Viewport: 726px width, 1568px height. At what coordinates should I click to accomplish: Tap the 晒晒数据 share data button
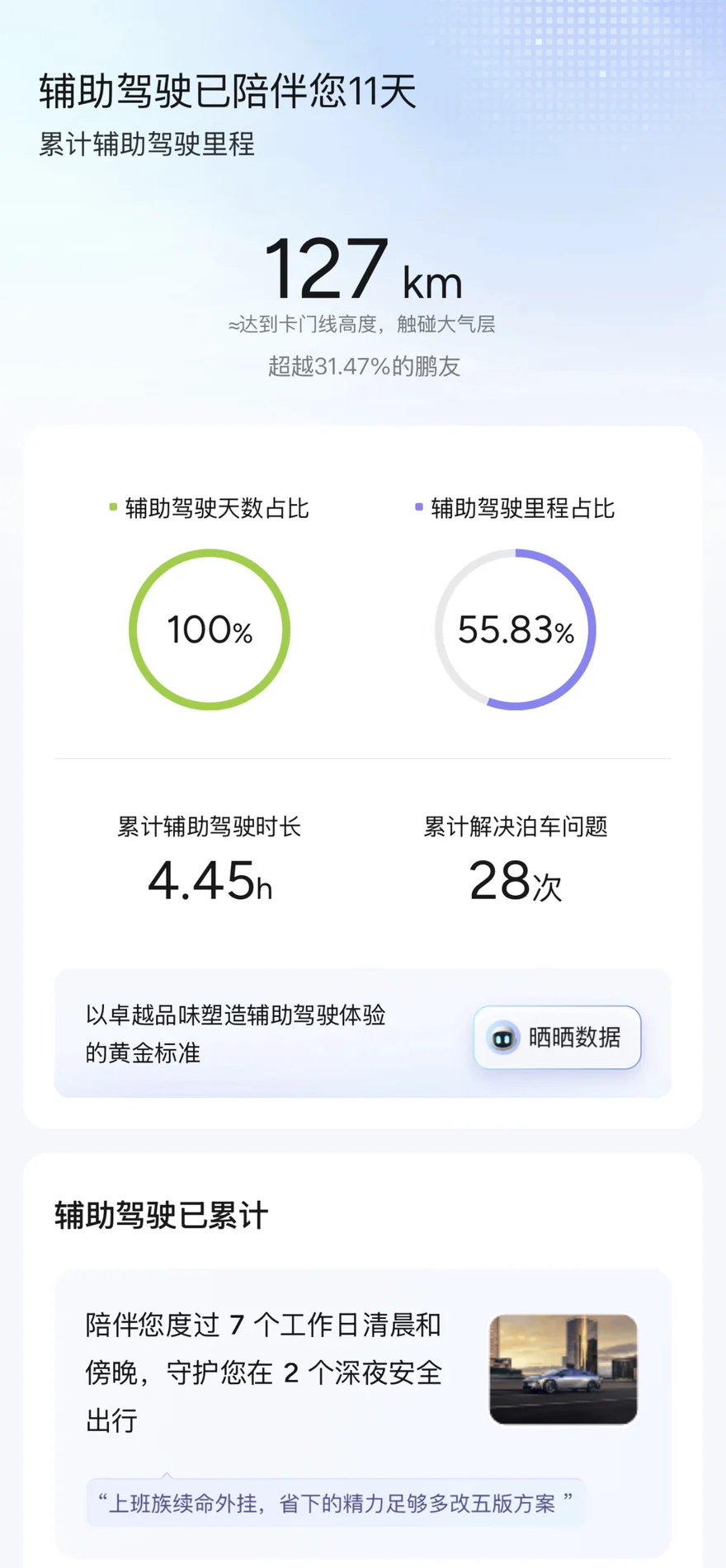[557, 1037]
